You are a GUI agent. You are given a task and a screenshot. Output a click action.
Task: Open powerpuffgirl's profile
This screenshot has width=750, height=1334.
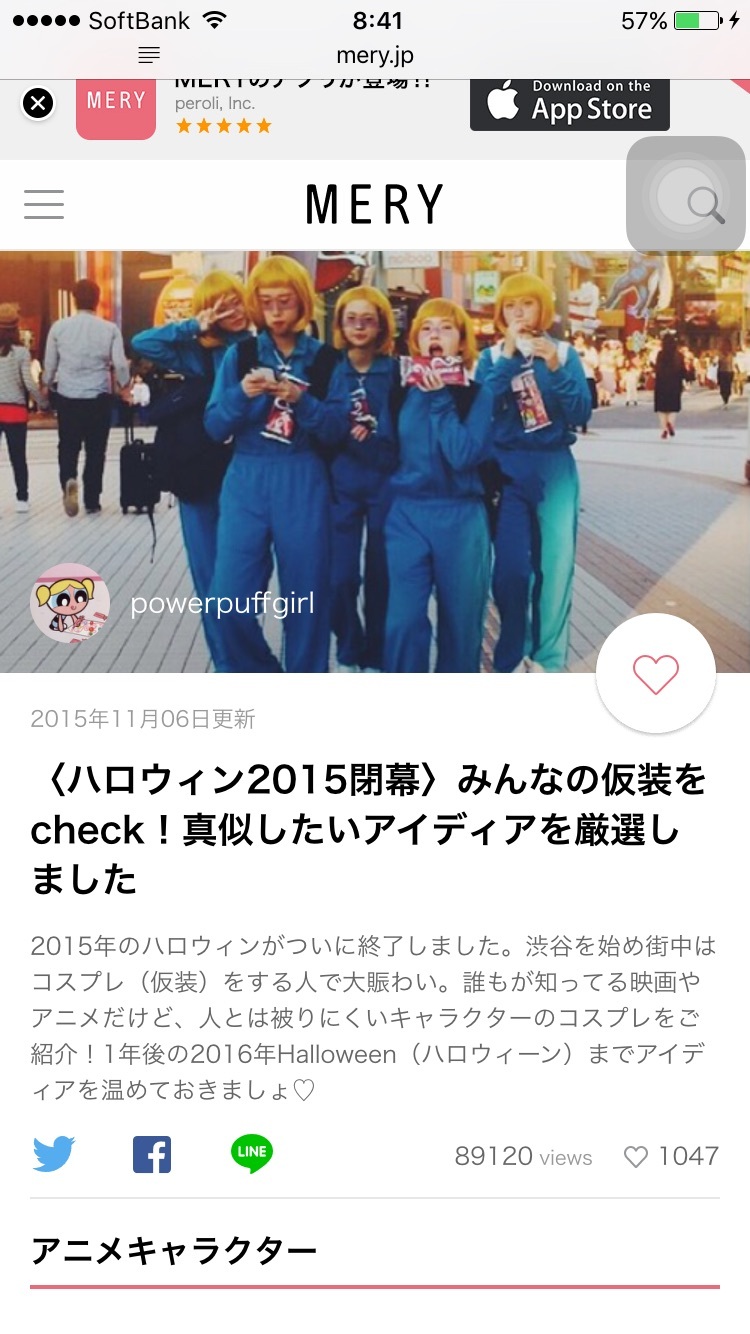click(x=70, y=603)
